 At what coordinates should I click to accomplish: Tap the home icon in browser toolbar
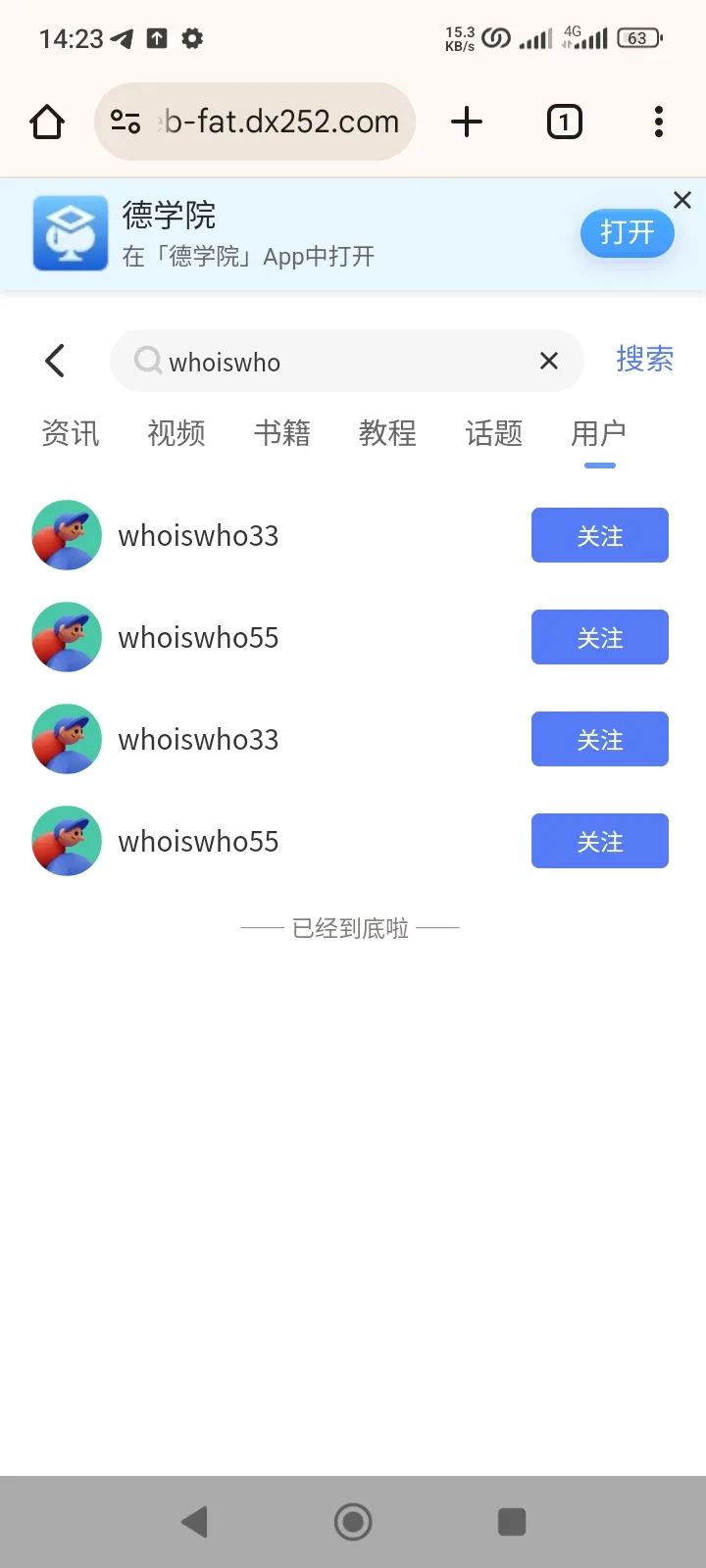point(46,122)
